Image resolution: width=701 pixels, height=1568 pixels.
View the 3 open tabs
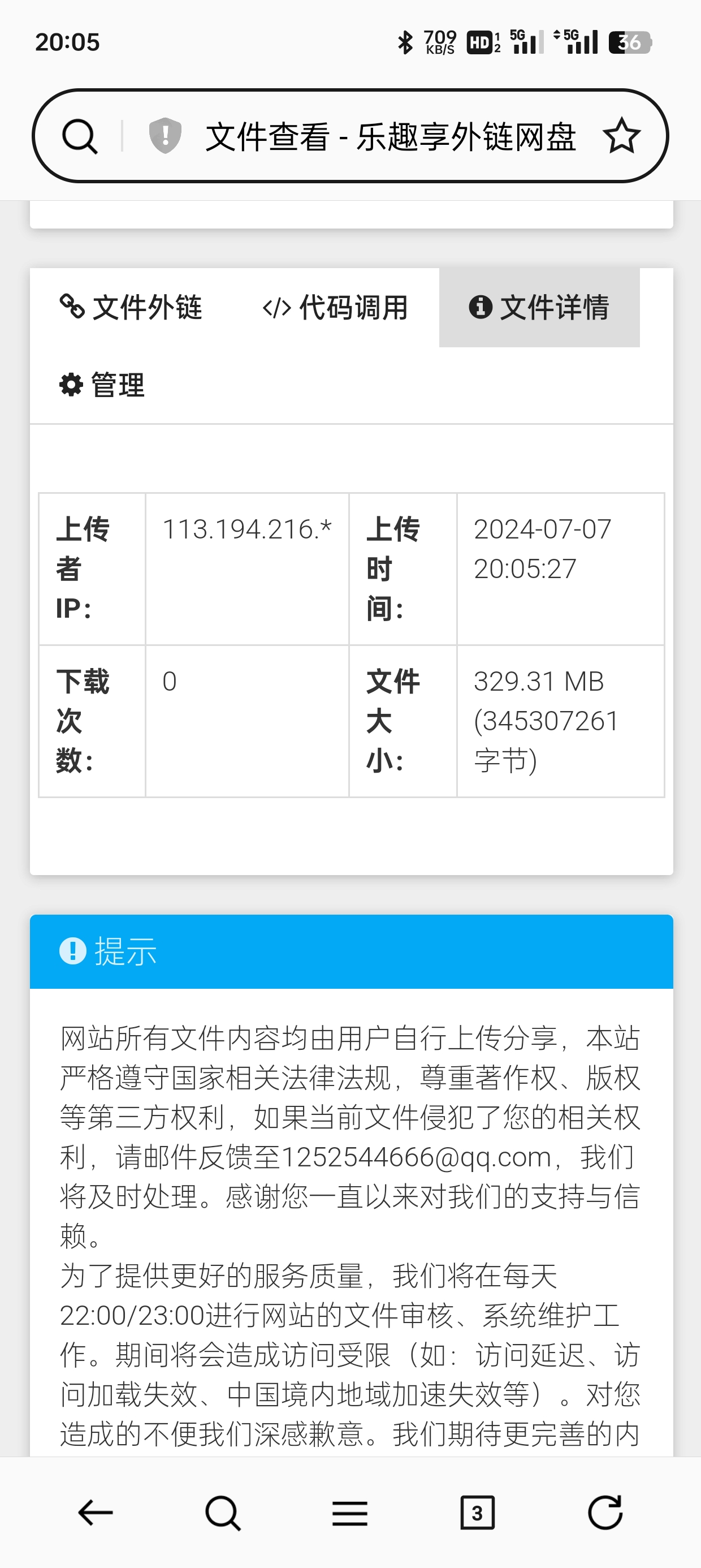(x=477, y=1512)
